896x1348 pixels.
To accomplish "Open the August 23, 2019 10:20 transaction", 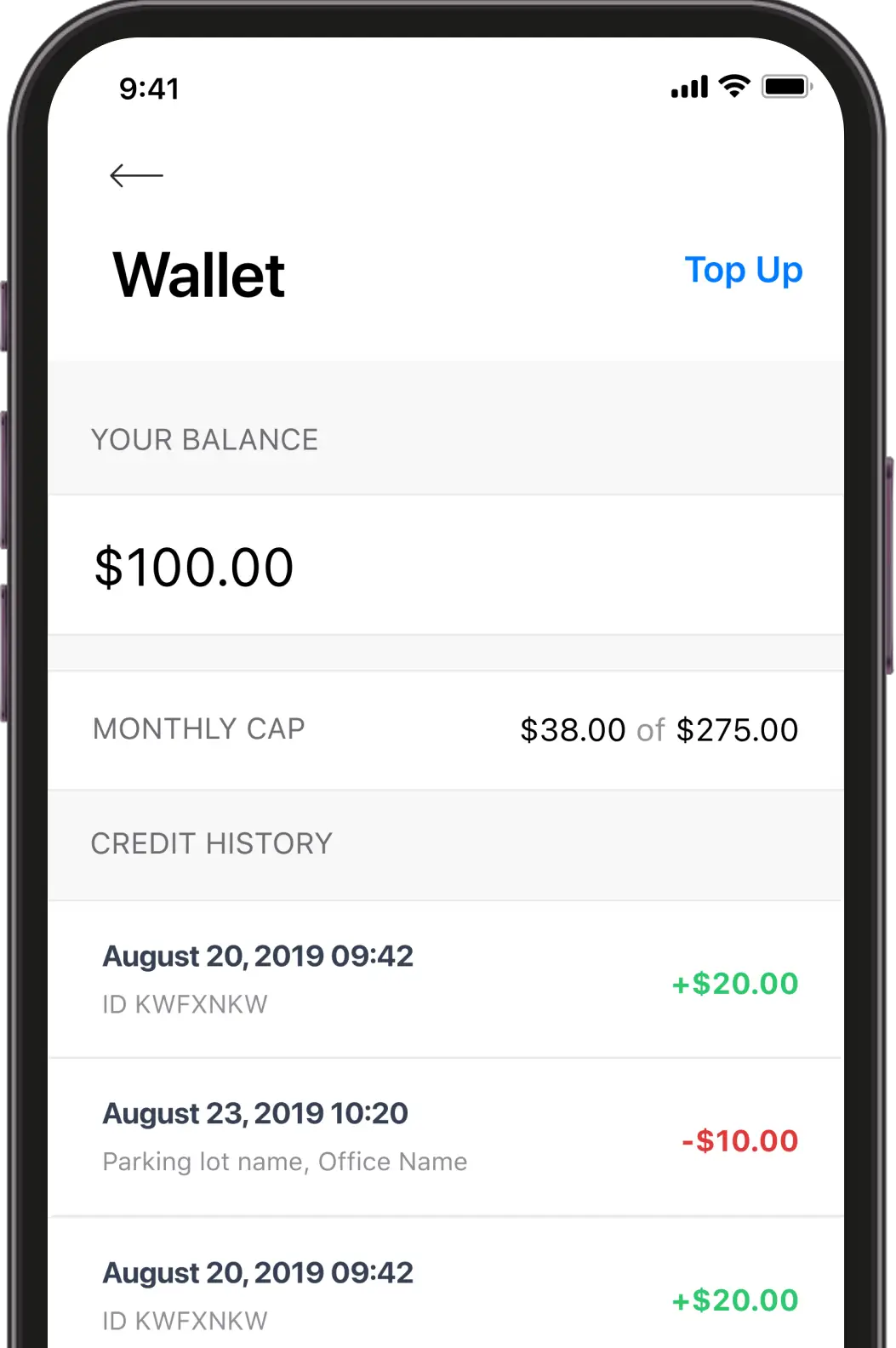I will (x=254, y=1112).
